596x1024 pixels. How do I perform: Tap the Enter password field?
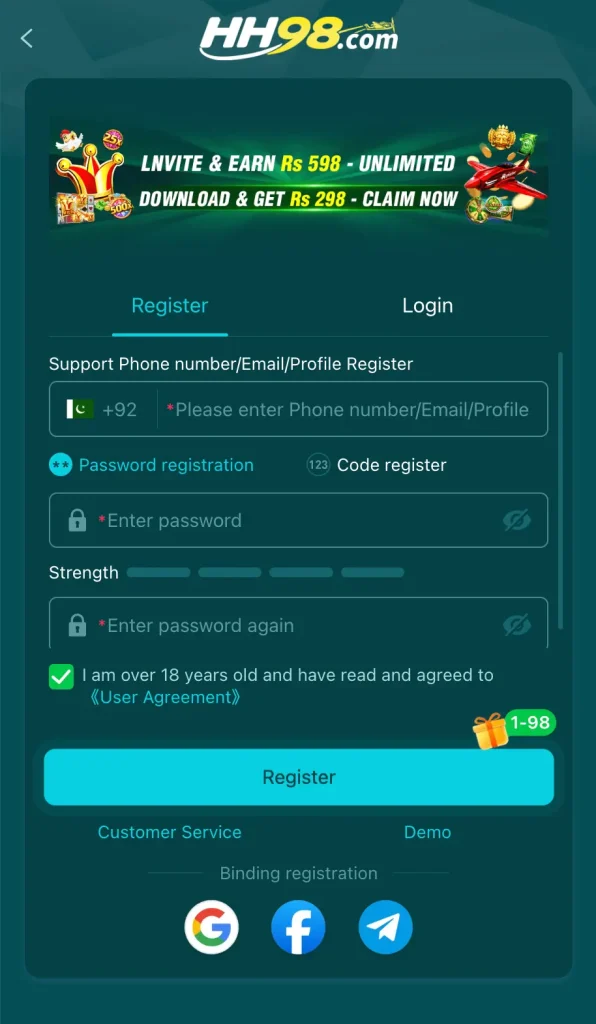click(x=298, y=520)
